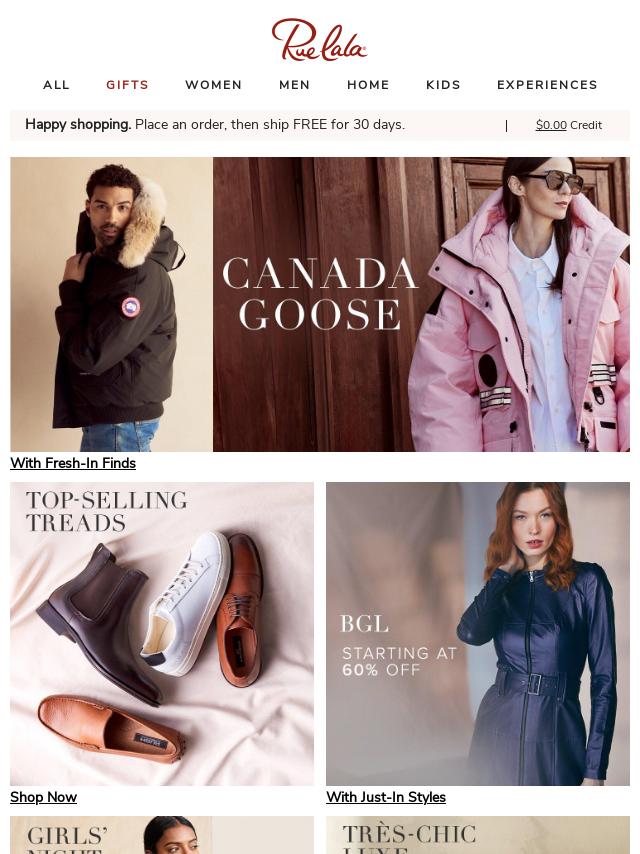Image resolution: width=640 pixels, height=854 pixels.
Task: Select the HOME category
Action: (x=368, y=85)
